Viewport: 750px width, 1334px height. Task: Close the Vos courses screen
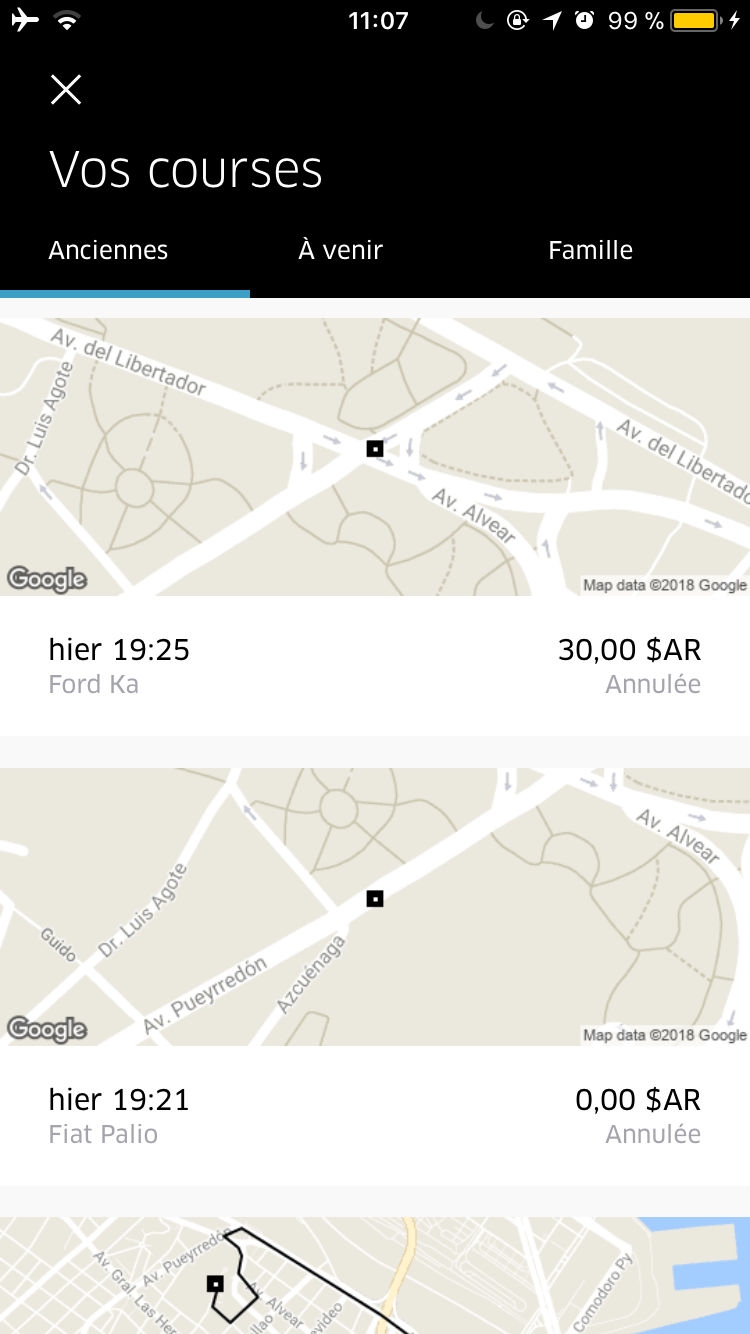point(66,90)
